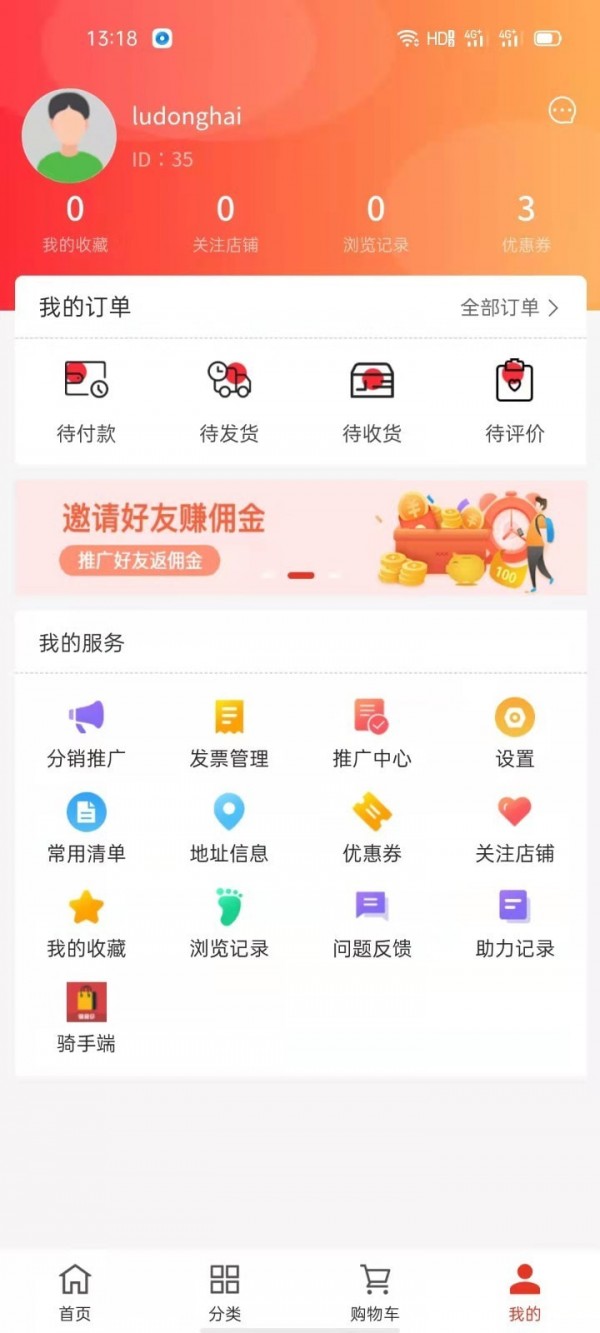This screenshot has height=1333, width=600.
Task: Open 分销推广 distribution promotion
Action: (86, 733)
